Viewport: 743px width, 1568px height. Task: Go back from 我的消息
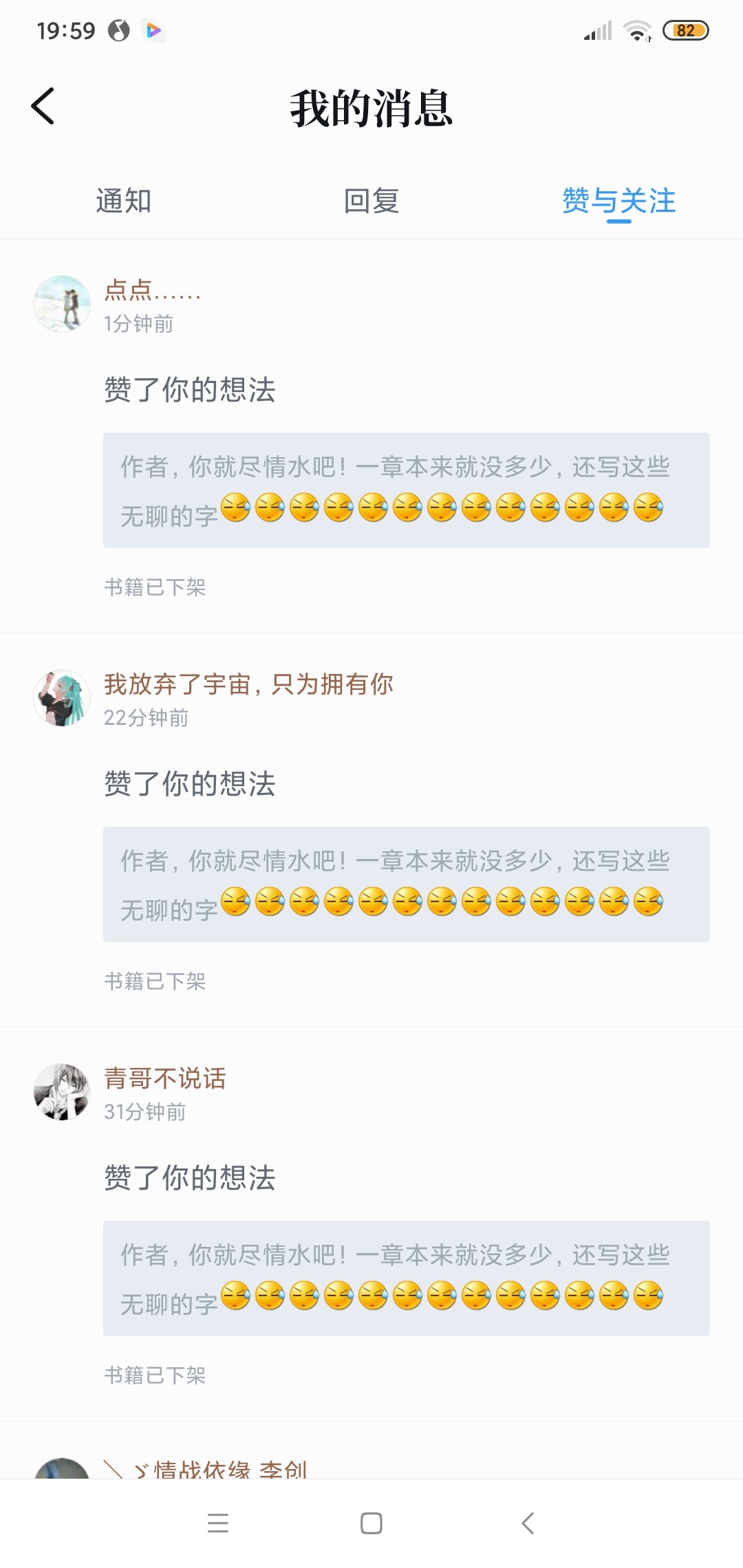click(x=43, y=107)
